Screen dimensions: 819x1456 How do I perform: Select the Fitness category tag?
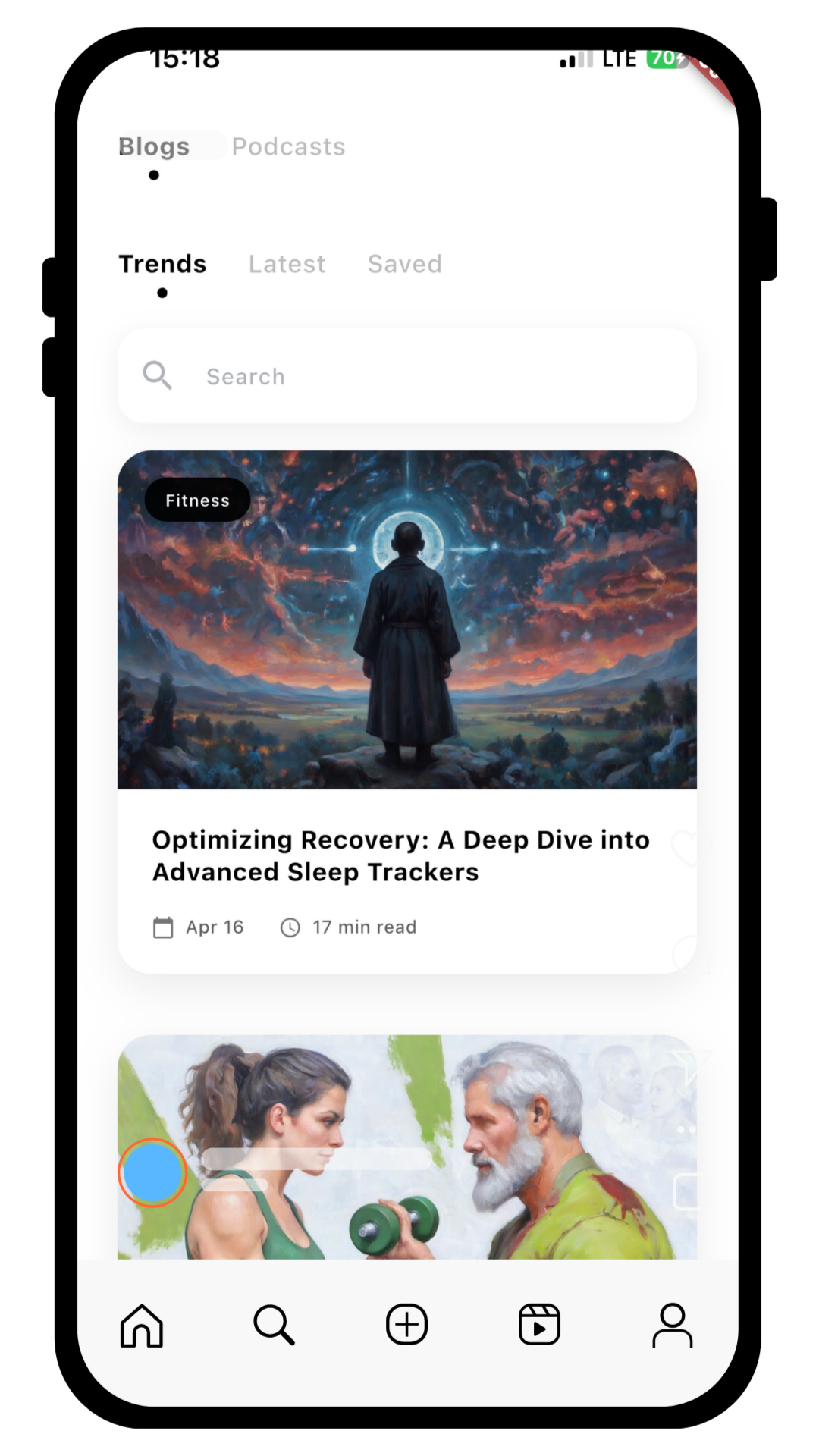[196, 500]
